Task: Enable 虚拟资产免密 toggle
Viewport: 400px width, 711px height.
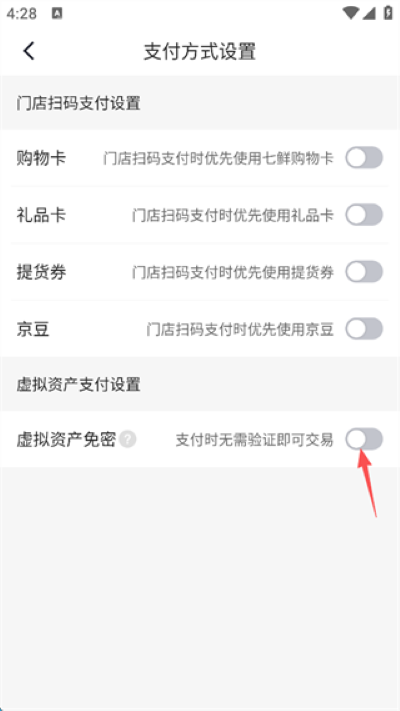Action: (x=364, y=439)
